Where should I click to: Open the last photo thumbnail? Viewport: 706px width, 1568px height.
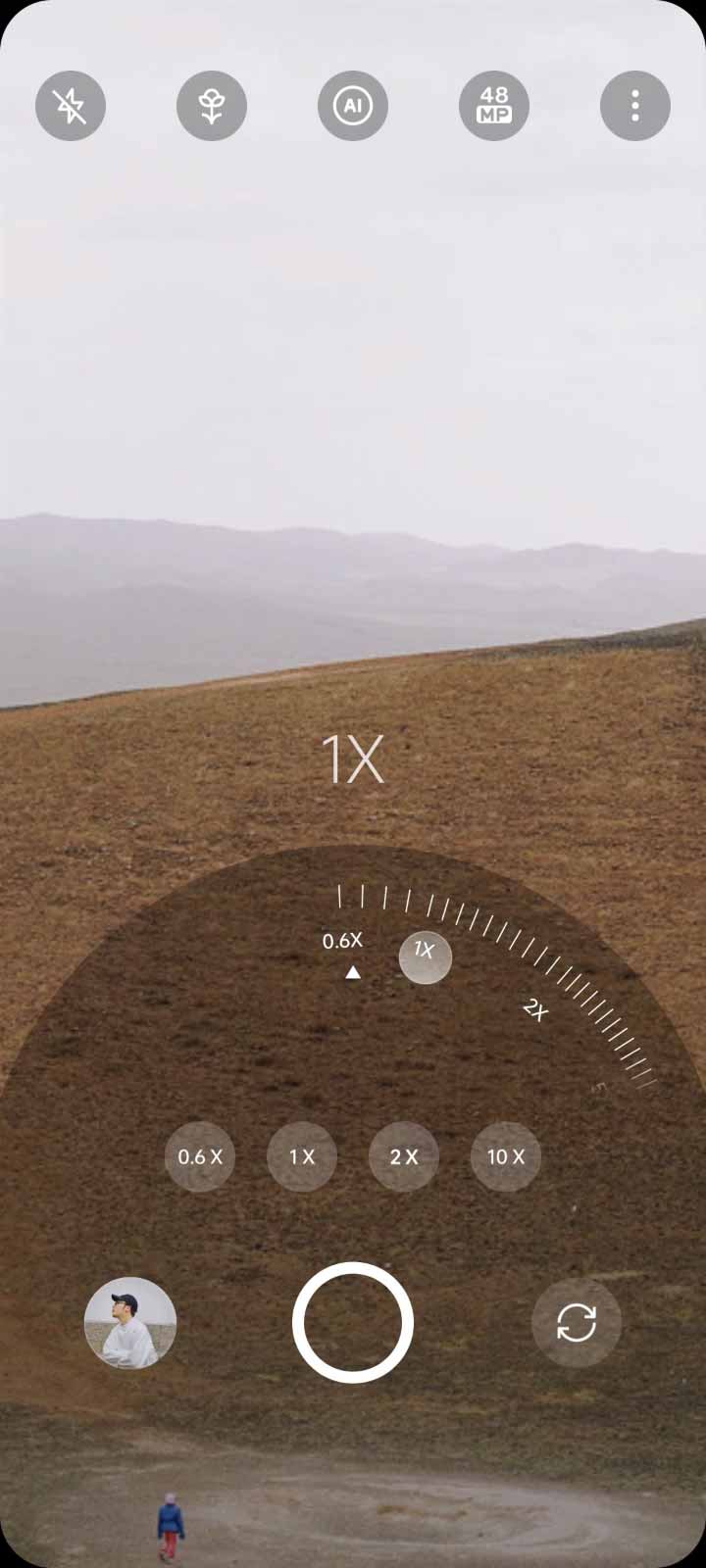tap(130, 1322)
